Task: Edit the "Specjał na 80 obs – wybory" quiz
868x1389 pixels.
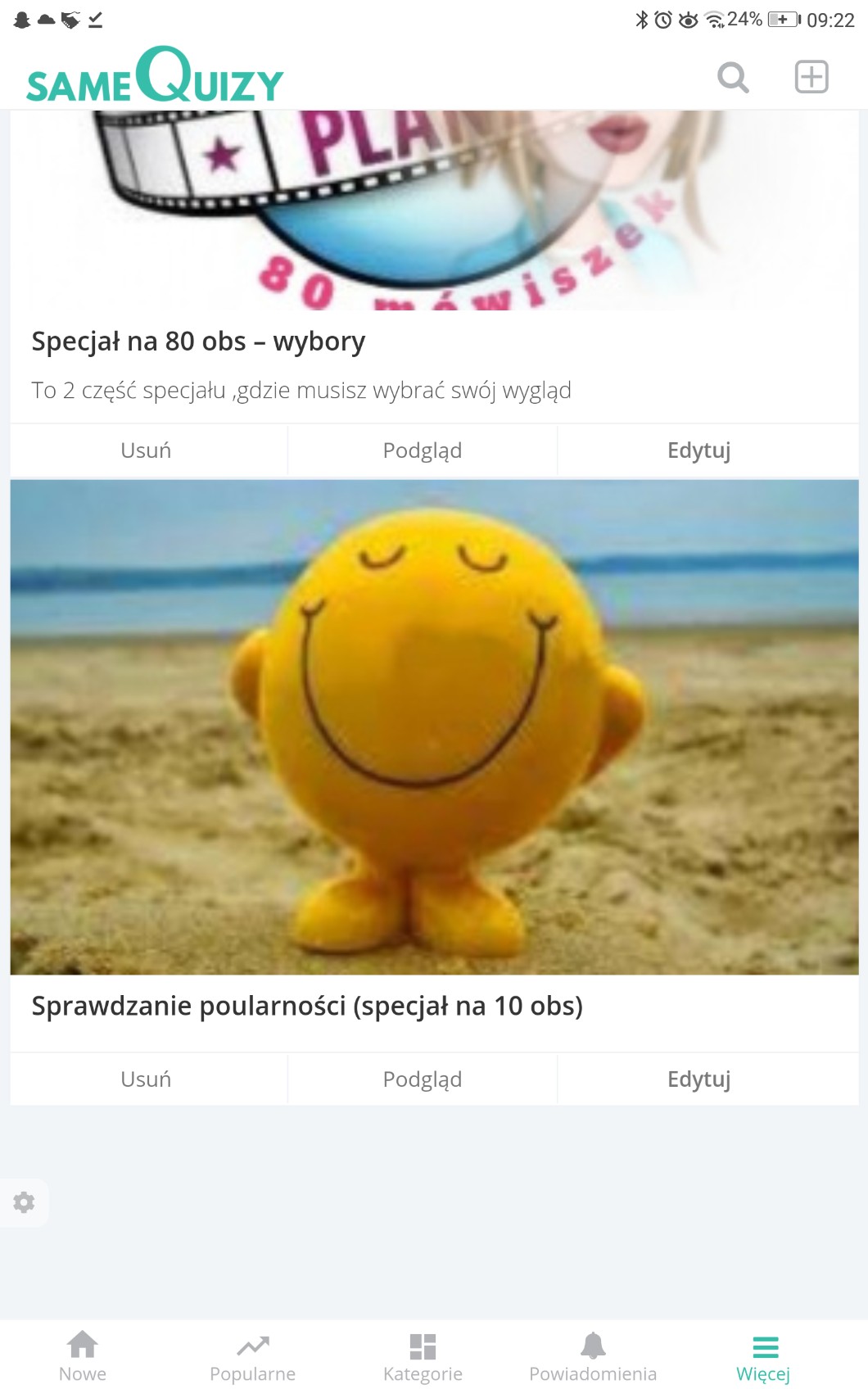Action: (x=698, y=450)
